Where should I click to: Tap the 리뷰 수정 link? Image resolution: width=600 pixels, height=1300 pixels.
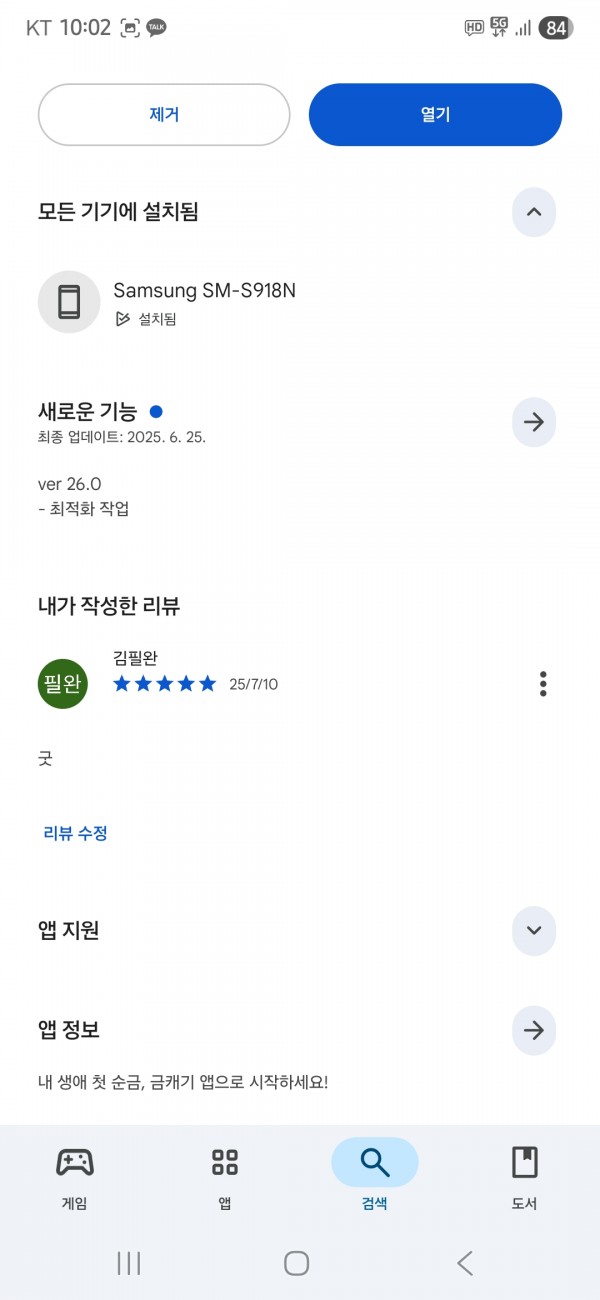coord(75,833)
